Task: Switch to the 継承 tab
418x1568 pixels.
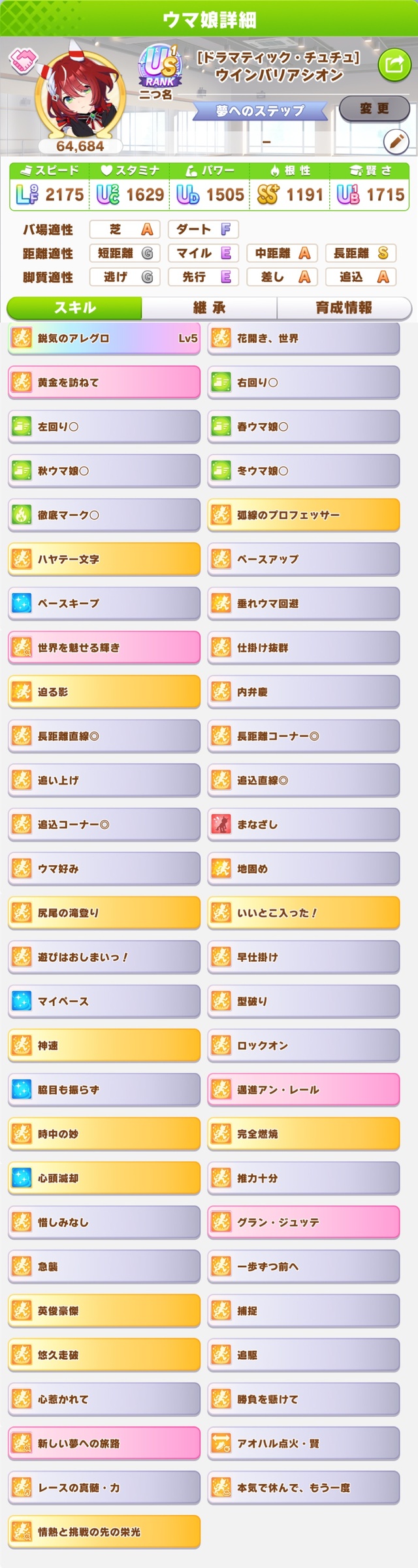Action: [x=209, y=307]
